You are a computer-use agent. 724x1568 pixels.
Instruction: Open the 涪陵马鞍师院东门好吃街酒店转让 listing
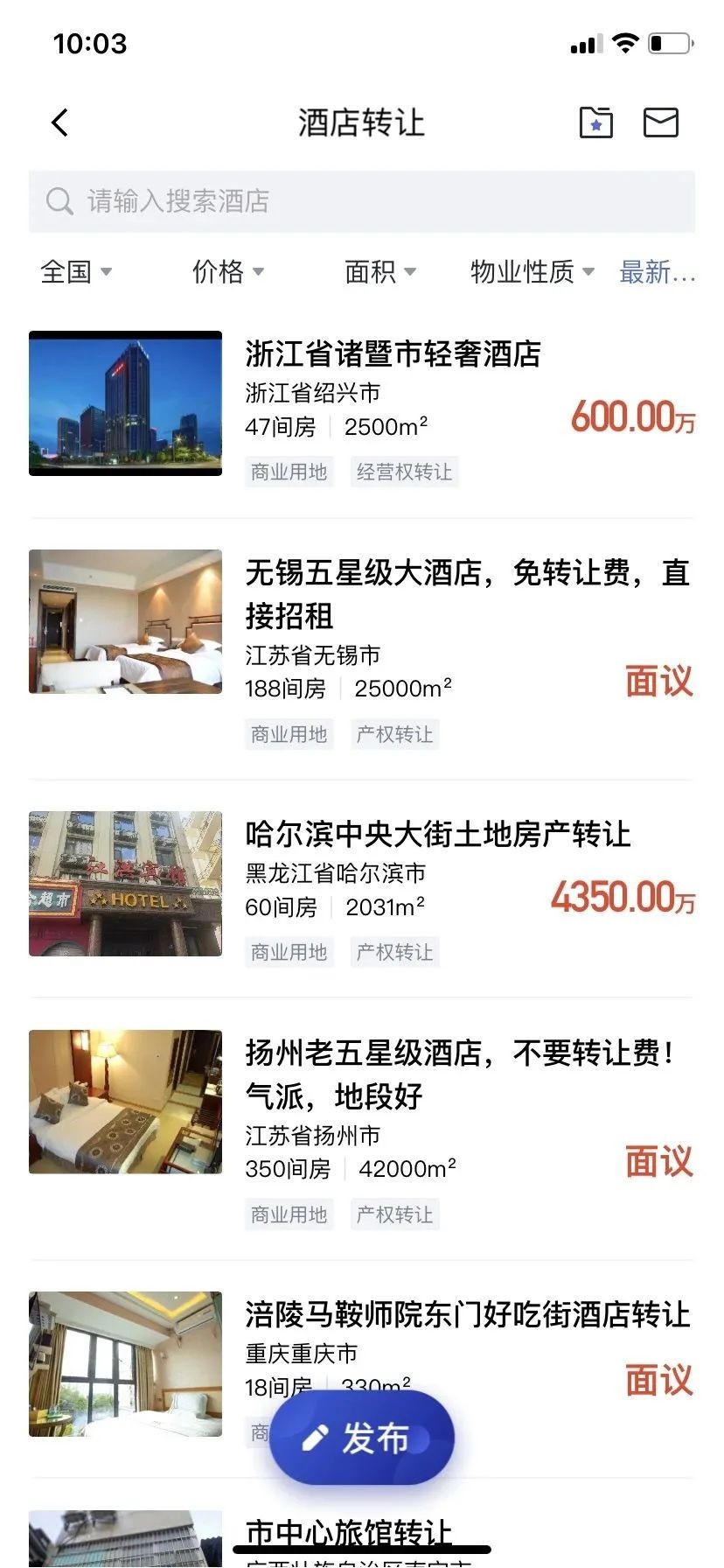coord(467,1314)
